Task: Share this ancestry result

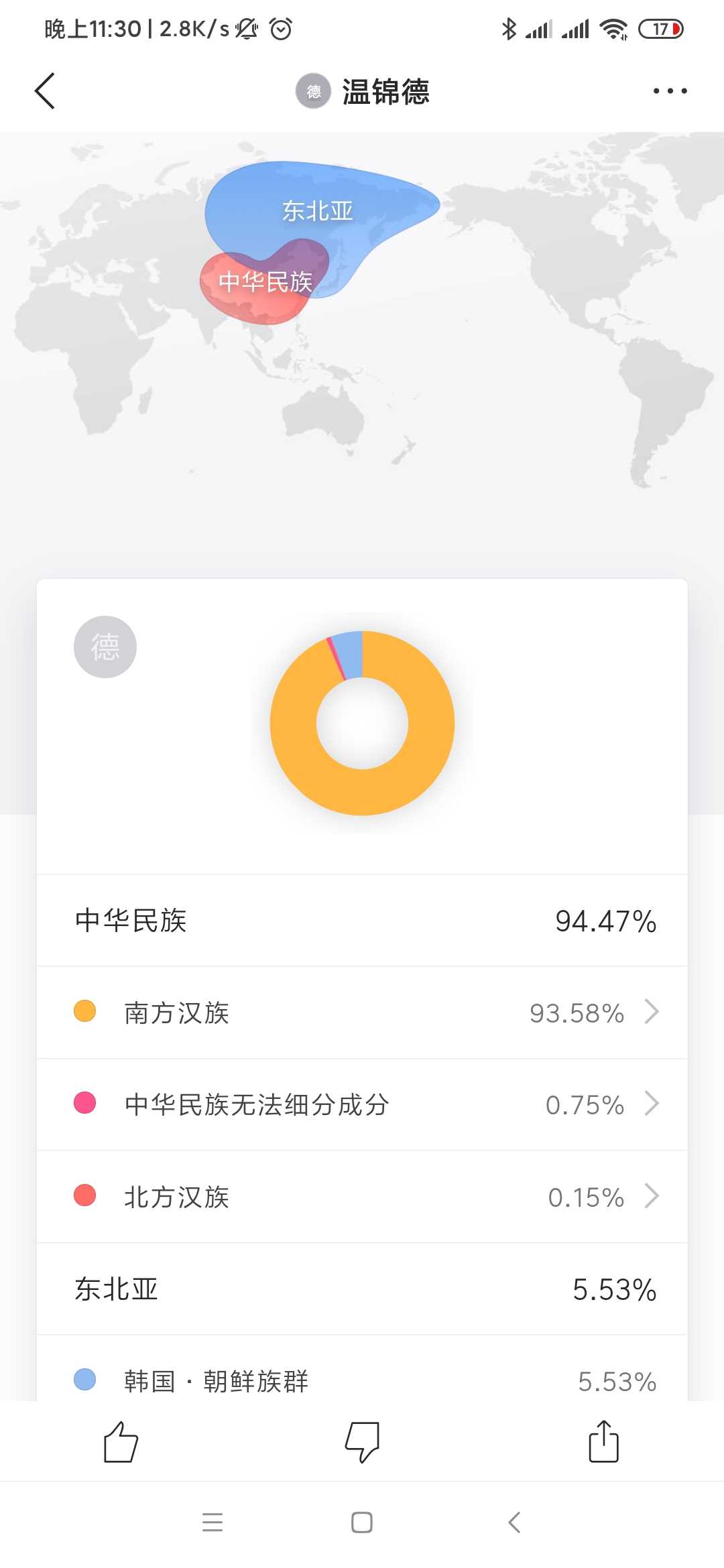Action: pos(603,1441)
